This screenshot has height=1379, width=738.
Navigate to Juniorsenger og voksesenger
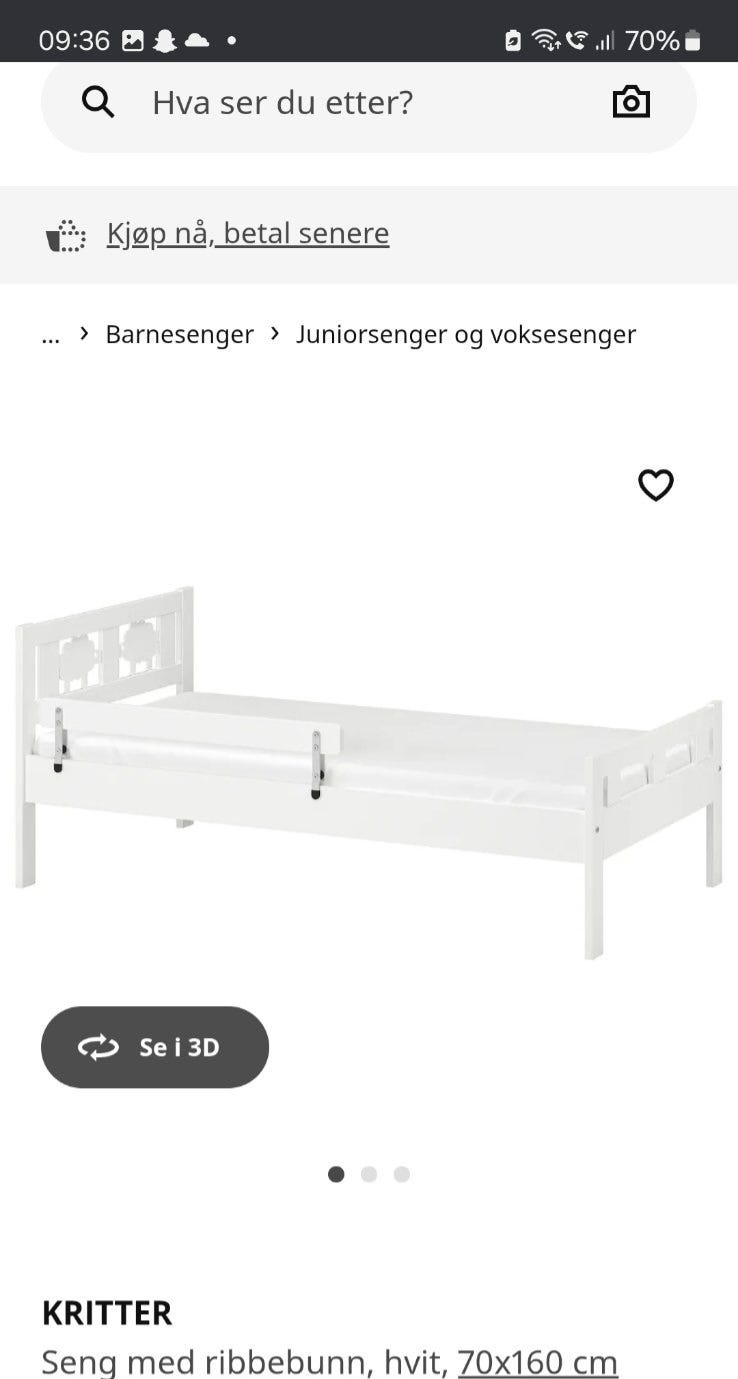466,334
